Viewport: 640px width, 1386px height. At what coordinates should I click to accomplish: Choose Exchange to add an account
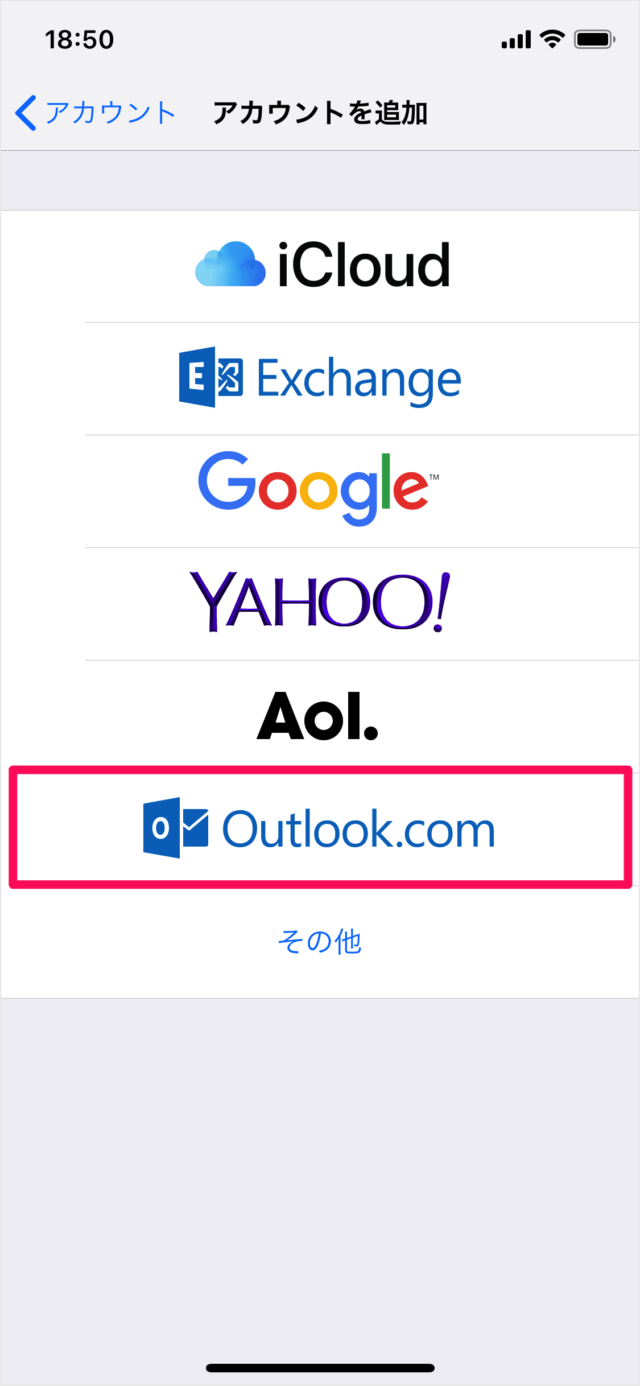320,379
